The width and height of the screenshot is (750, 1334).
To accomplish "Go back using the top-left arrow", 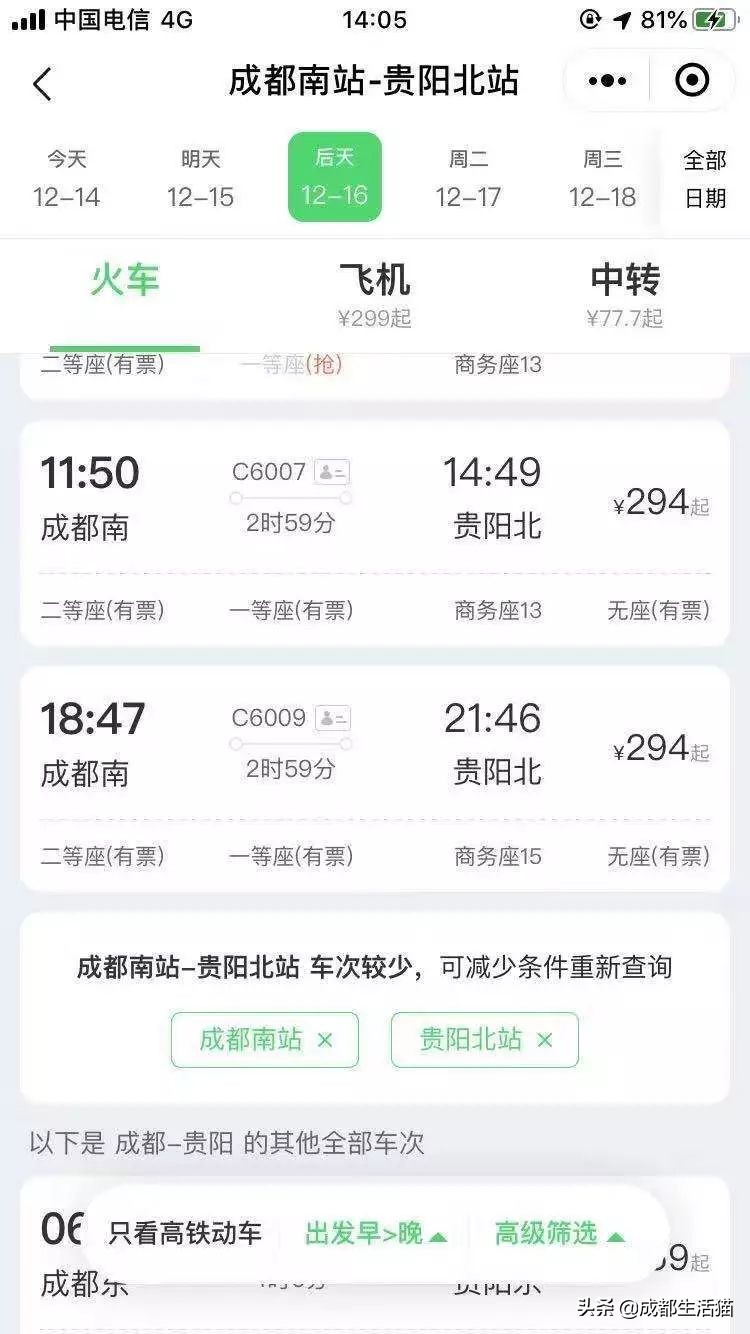I will (42, 83).
